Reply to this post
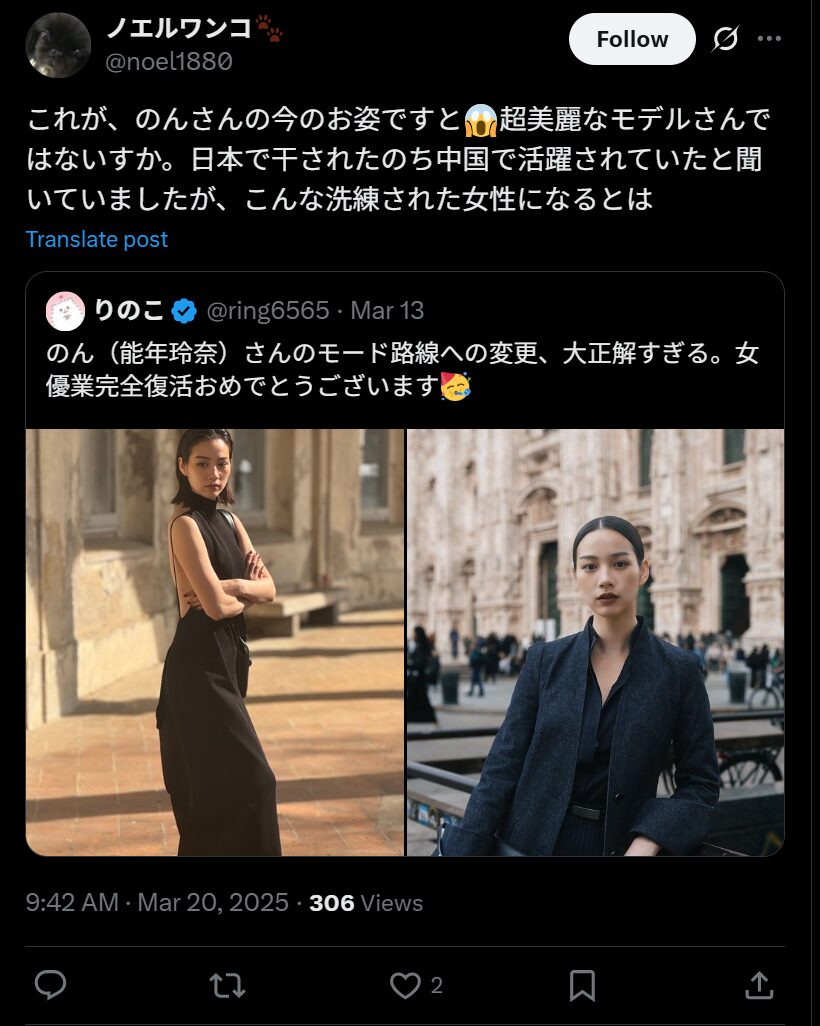820x1026 pixels. pos(50,986)
